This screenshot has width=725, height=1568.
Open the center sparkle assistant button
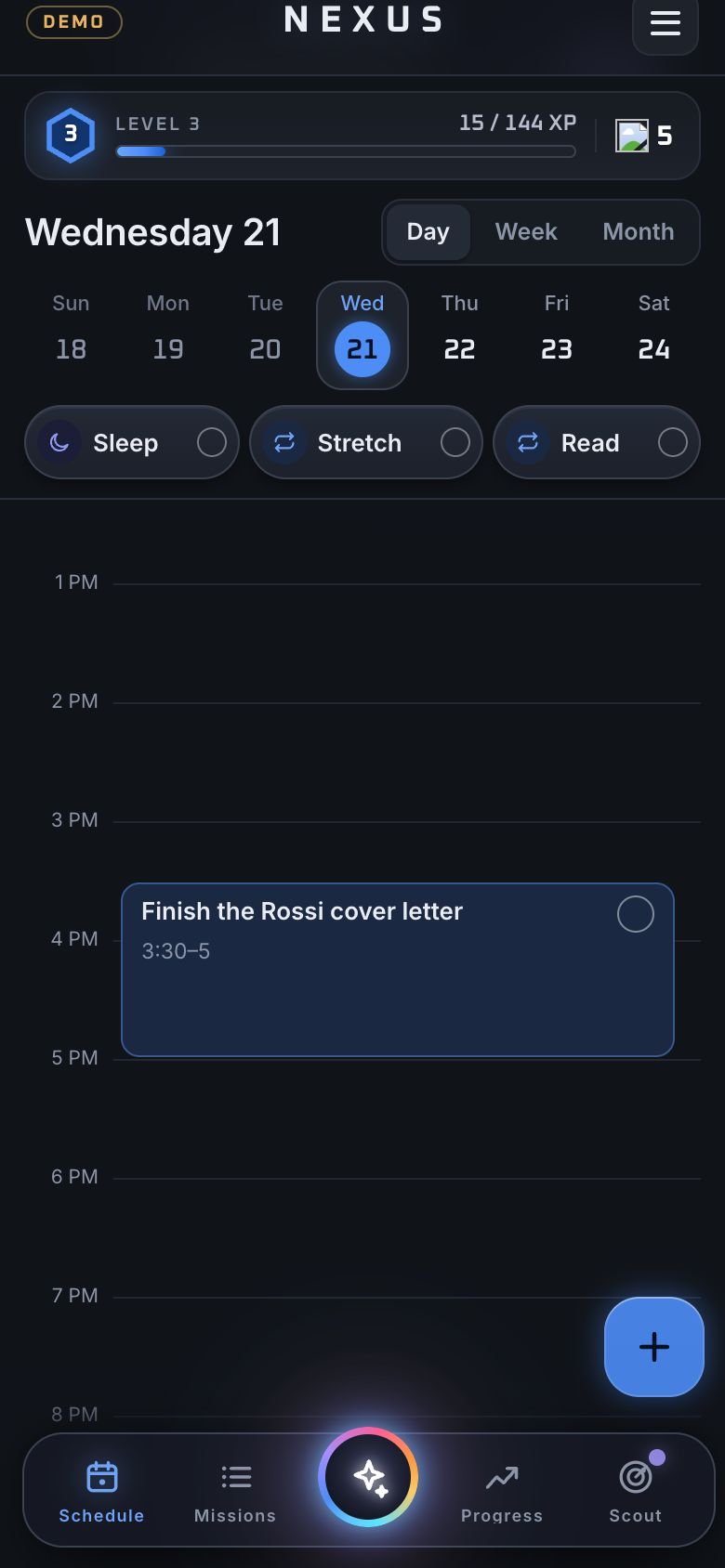(368, 1477)
